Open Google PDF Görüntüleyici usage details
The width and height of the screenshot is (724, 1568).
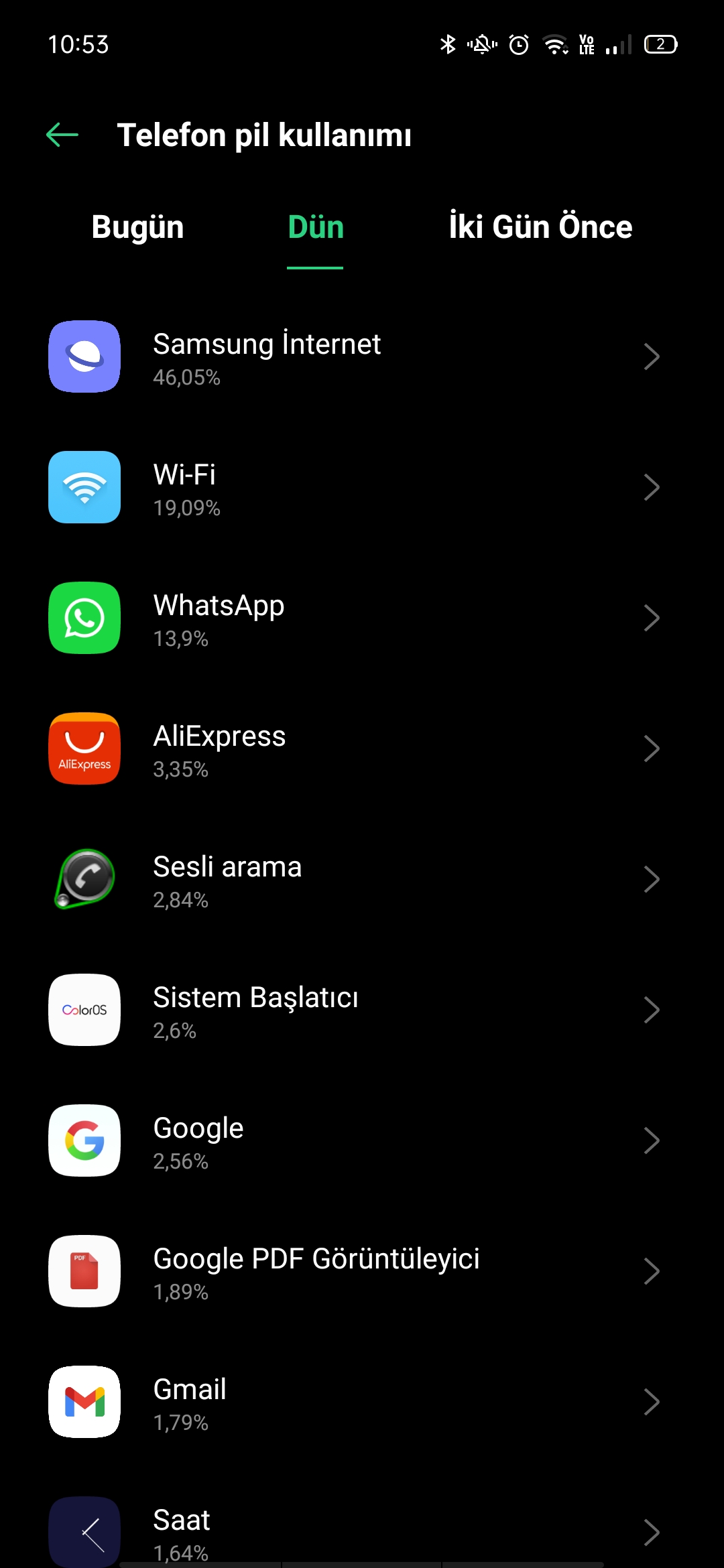362,1271
